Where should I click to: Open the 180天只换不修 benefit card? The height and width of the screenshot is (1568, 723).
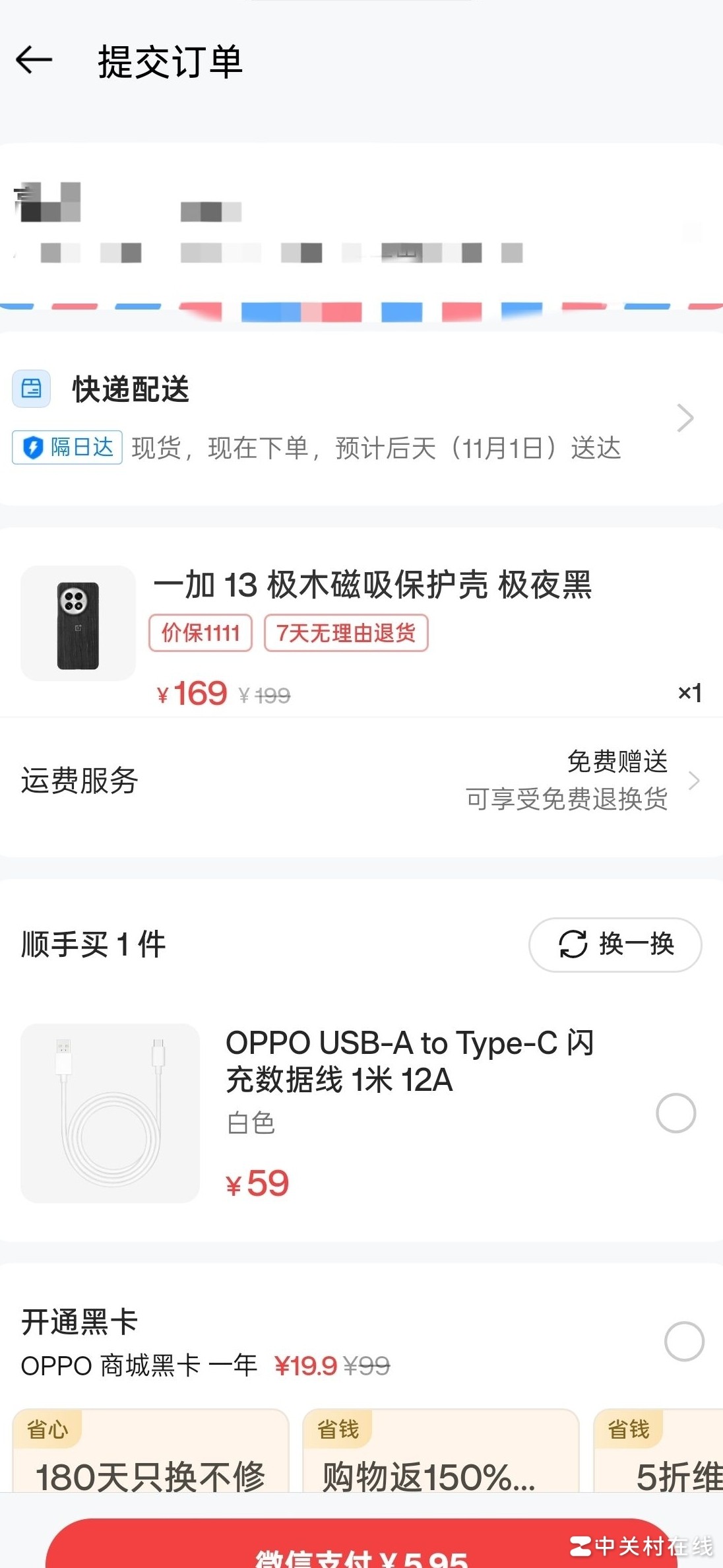pyautogui.click(x=150, y=1452)
